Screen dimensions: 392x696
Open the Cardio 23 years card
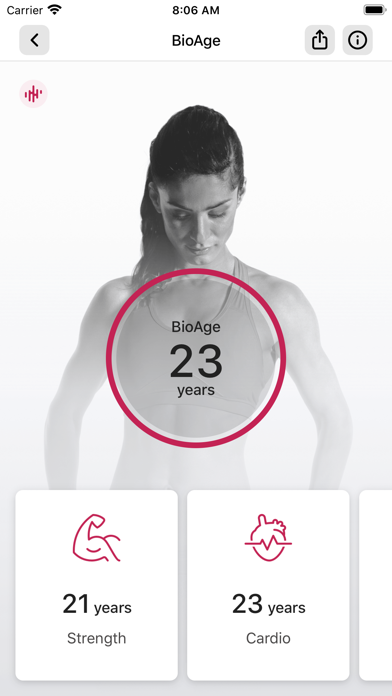268,585
